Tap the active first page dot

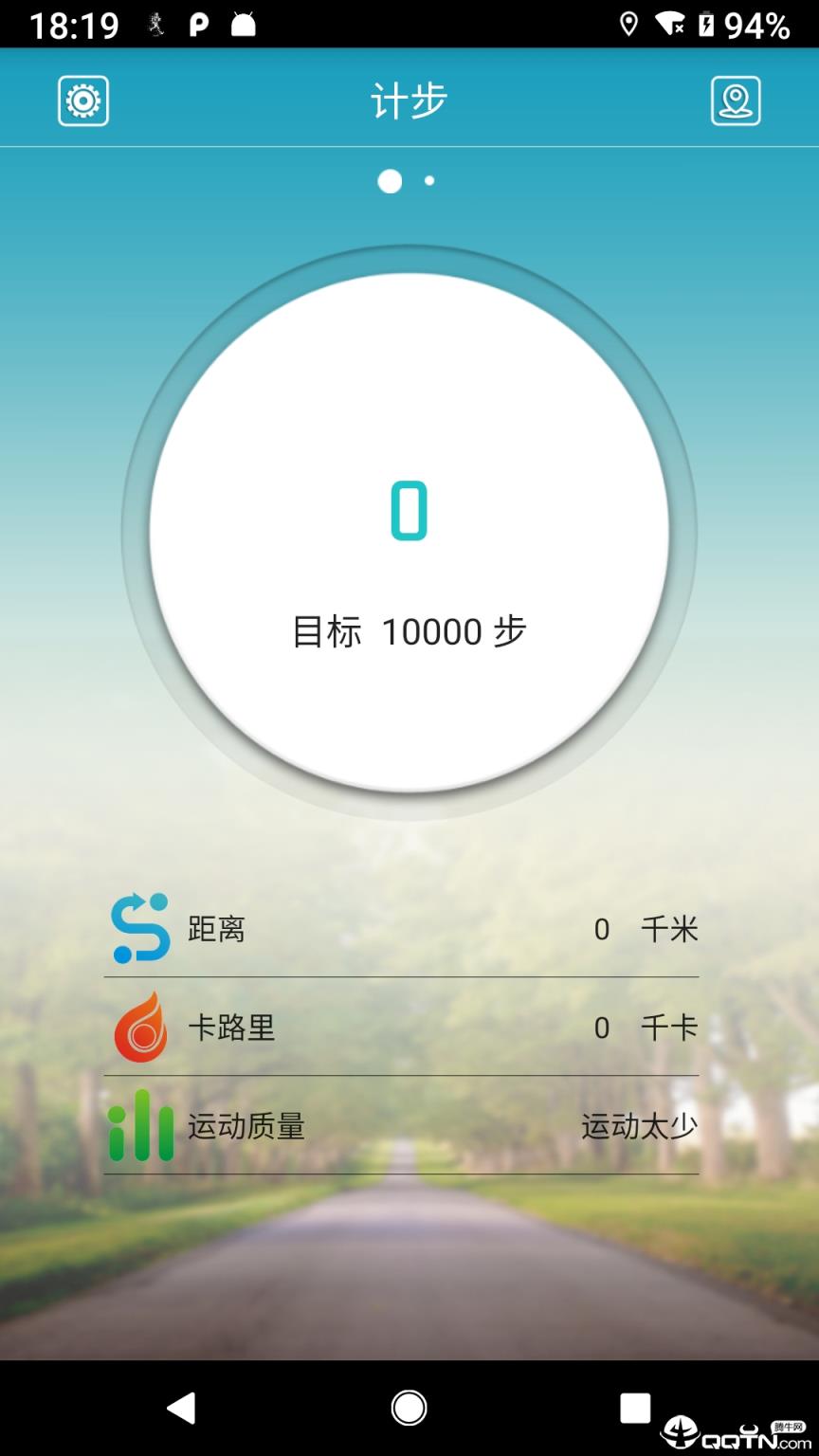pyautogui.click(x=389, y=181)
